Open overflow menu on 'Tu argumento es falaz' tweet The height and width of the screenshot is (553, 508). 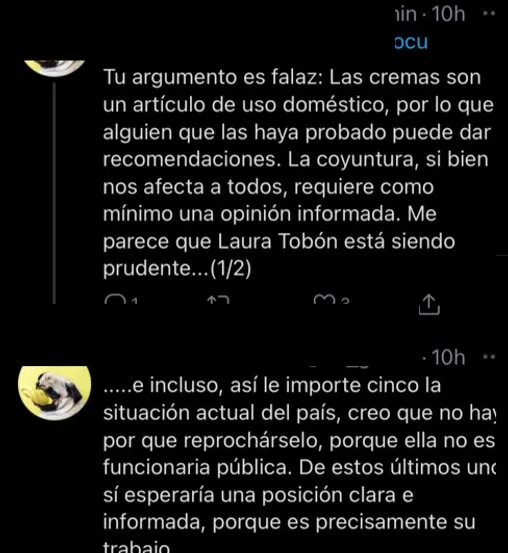[x=489, y=13]
